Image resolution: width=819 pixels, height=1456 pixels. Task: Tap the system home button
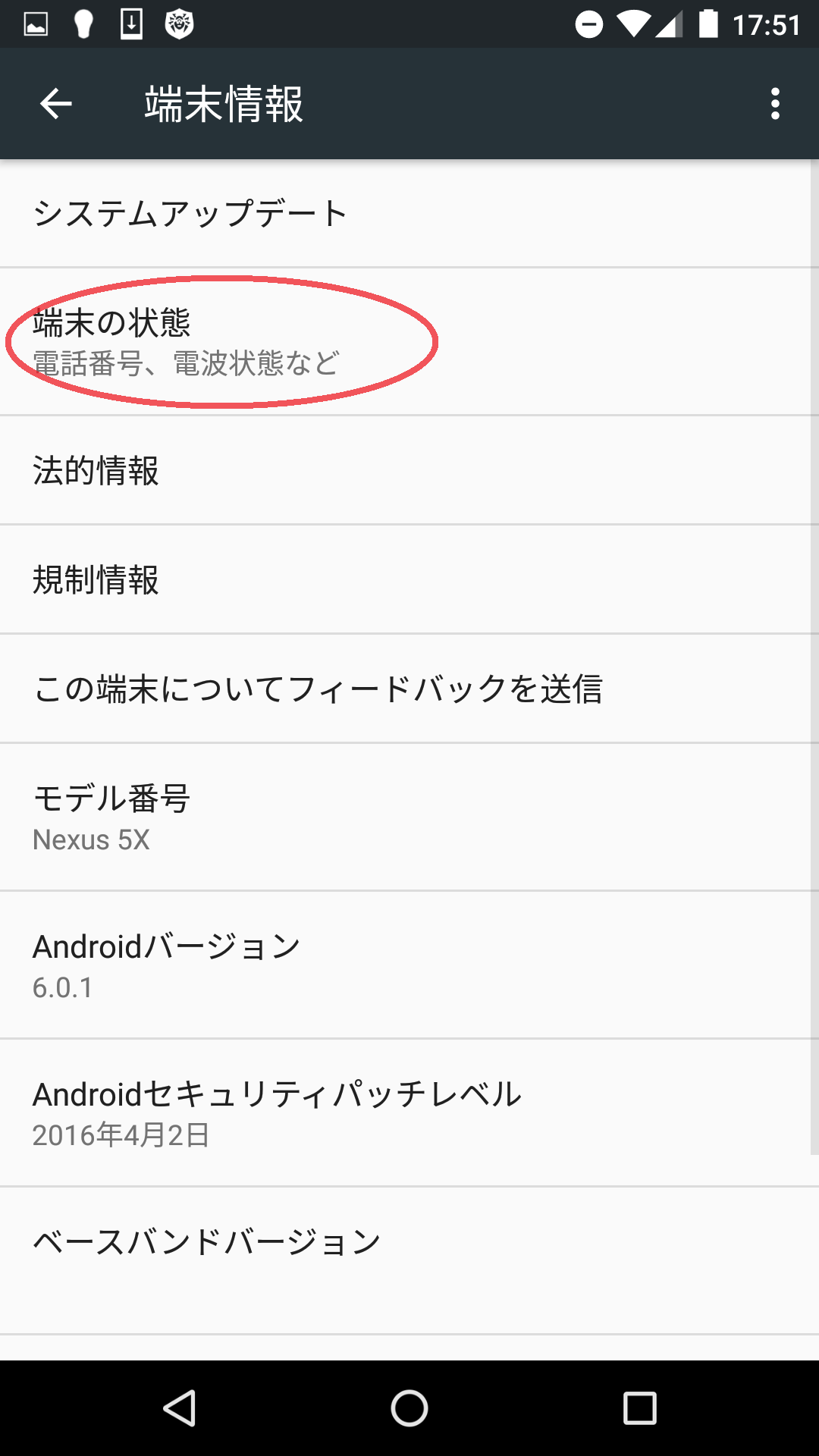(409, 1408)
